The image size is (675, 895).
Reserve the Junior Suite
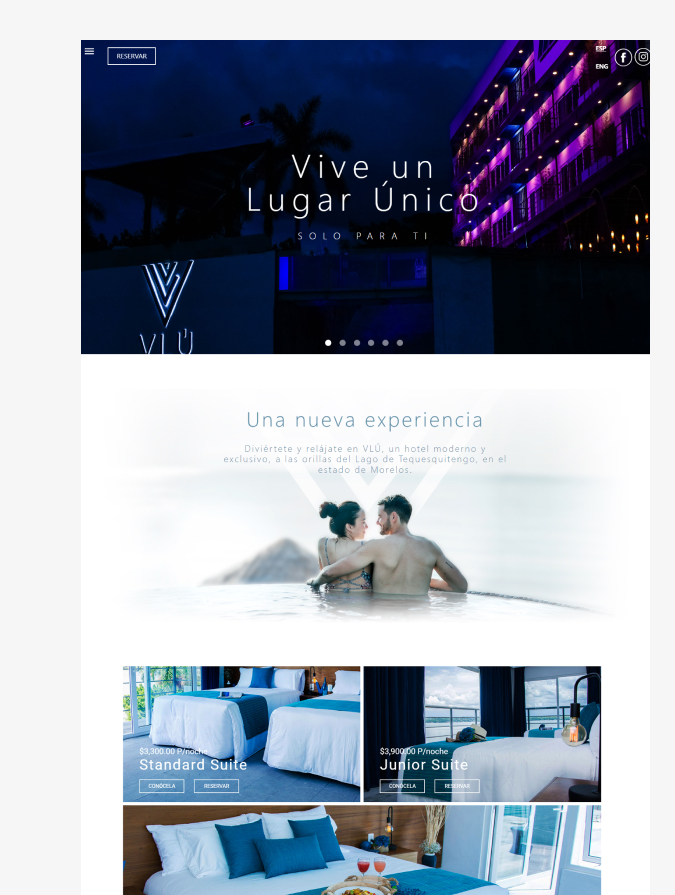click(x=457, y=786)
